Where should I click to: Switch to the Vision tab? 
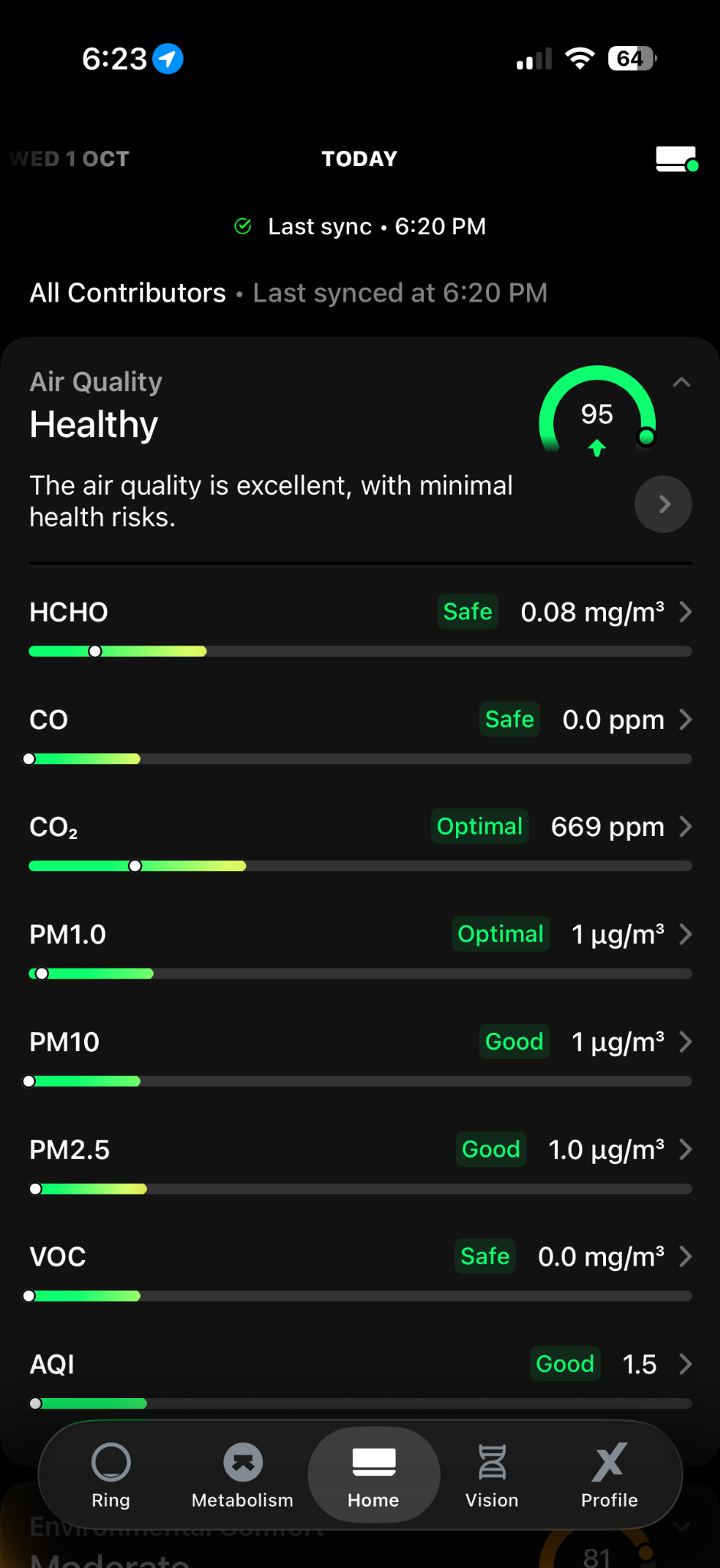(492, 1475)
